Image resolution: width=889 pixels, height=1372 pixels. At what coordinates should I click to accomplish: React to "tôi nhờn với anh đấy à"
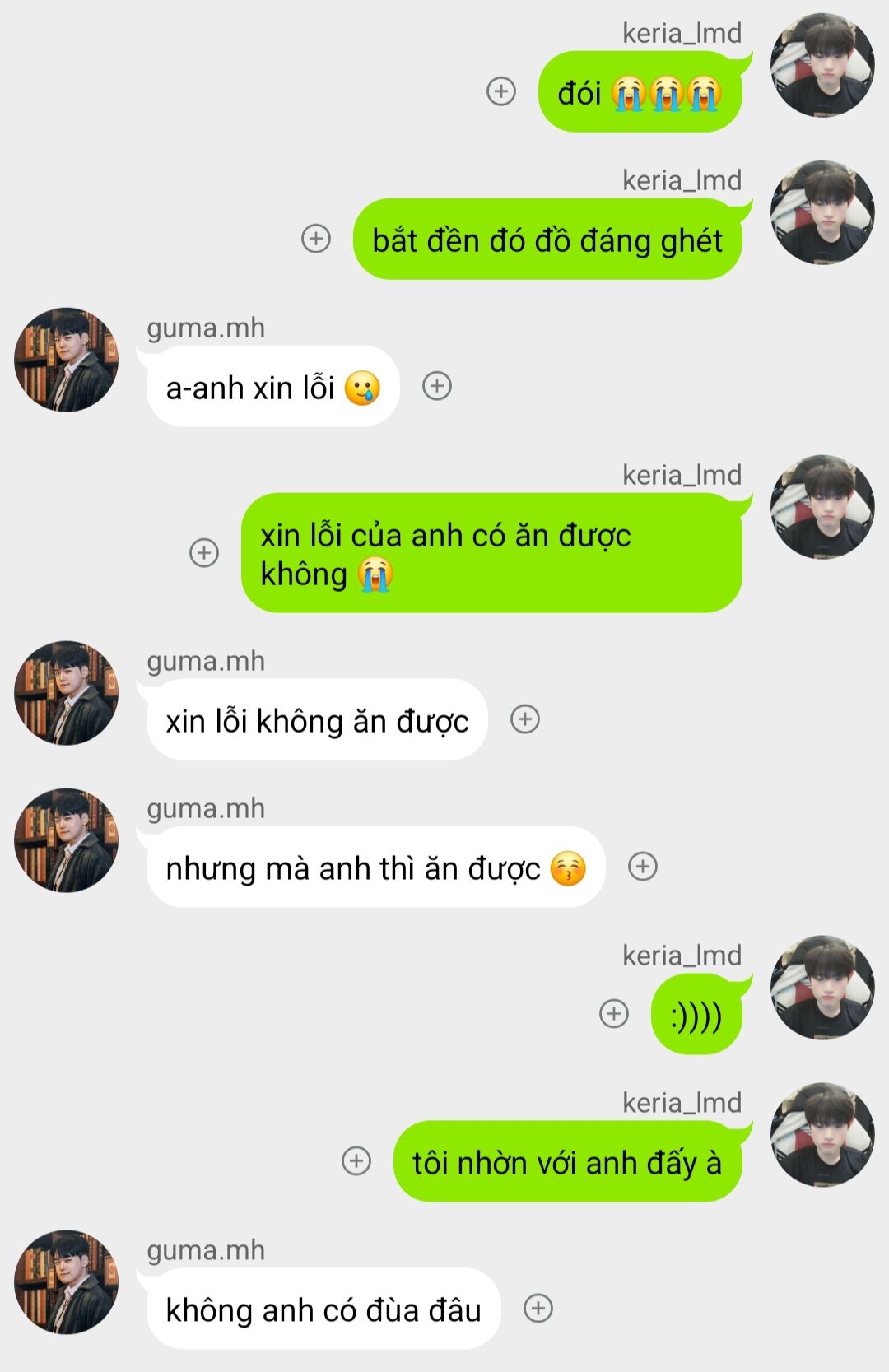(356, 1160)
